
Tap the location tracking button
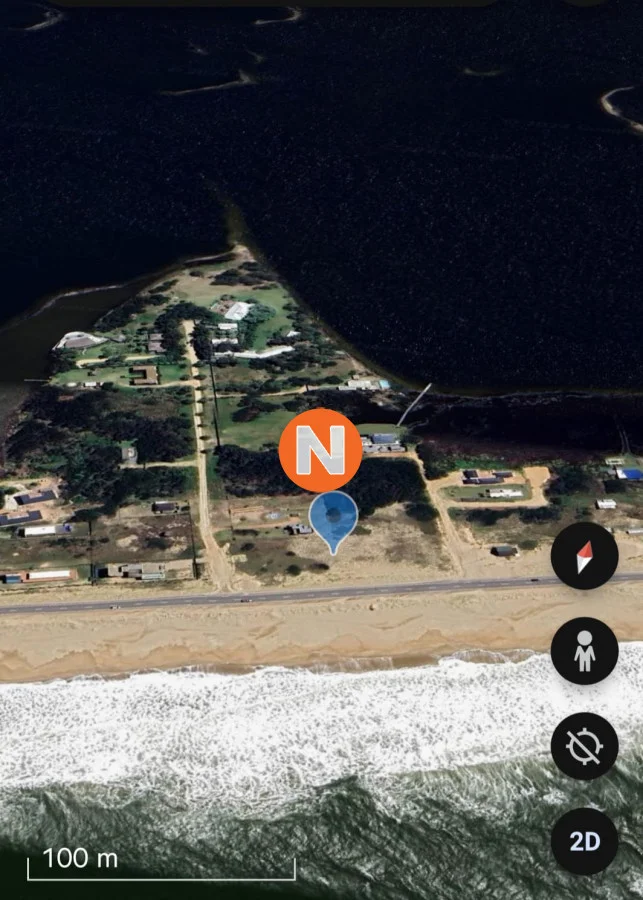(584, 746)
